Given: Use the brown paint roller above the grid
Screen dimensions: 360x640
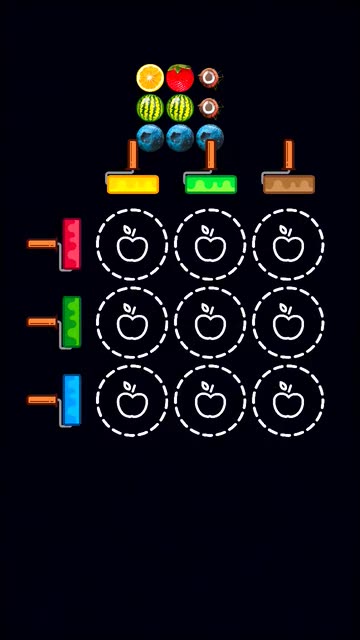Looking at the screenshot, I should [x=288, y=167].
